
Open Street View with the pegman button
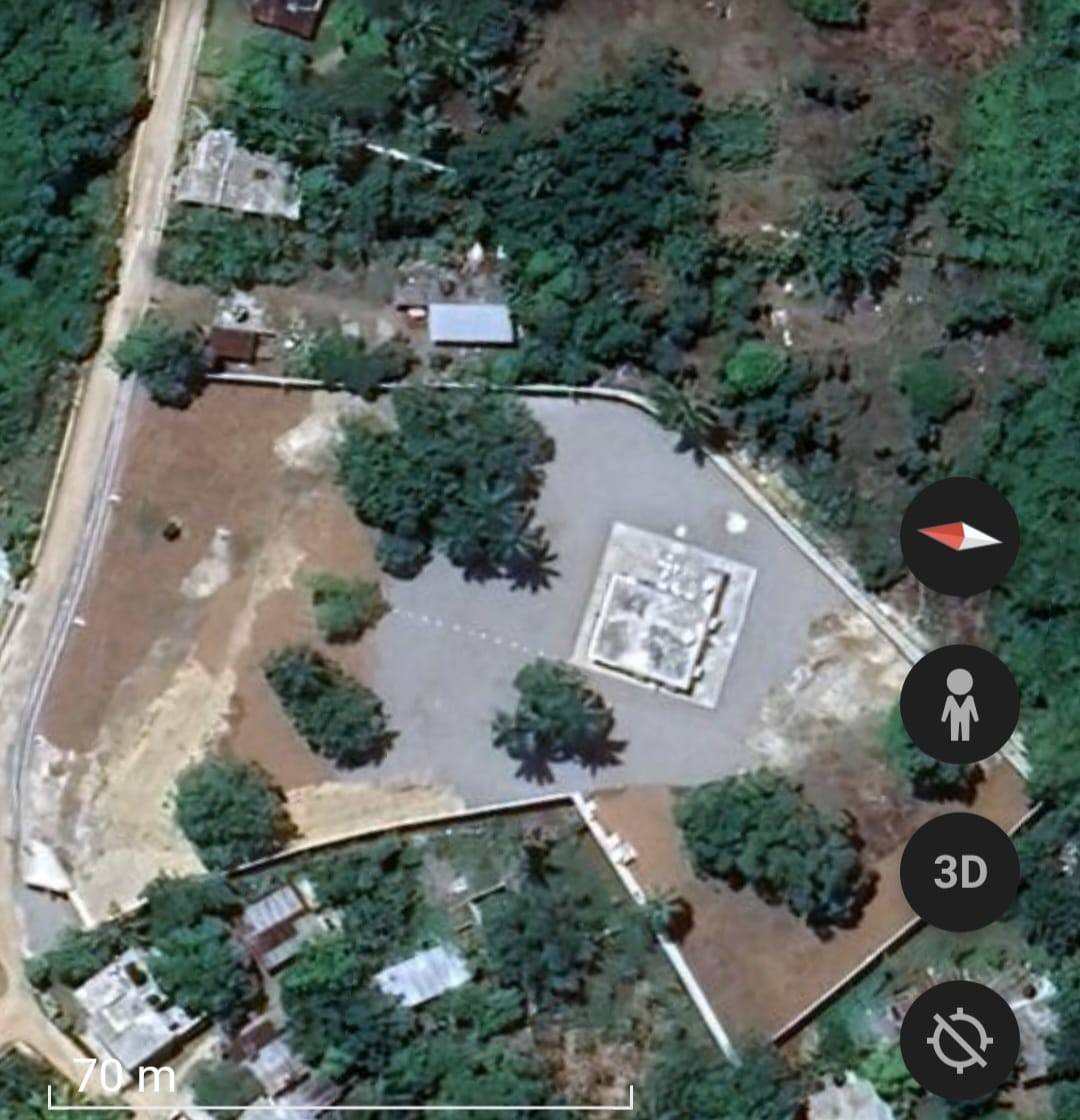click(x=959, y=704)
